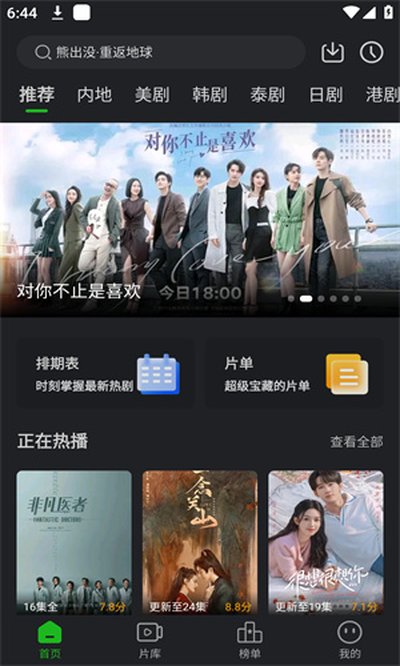
Task: Open the 一念关山 poster
Action: click(200, 542)
